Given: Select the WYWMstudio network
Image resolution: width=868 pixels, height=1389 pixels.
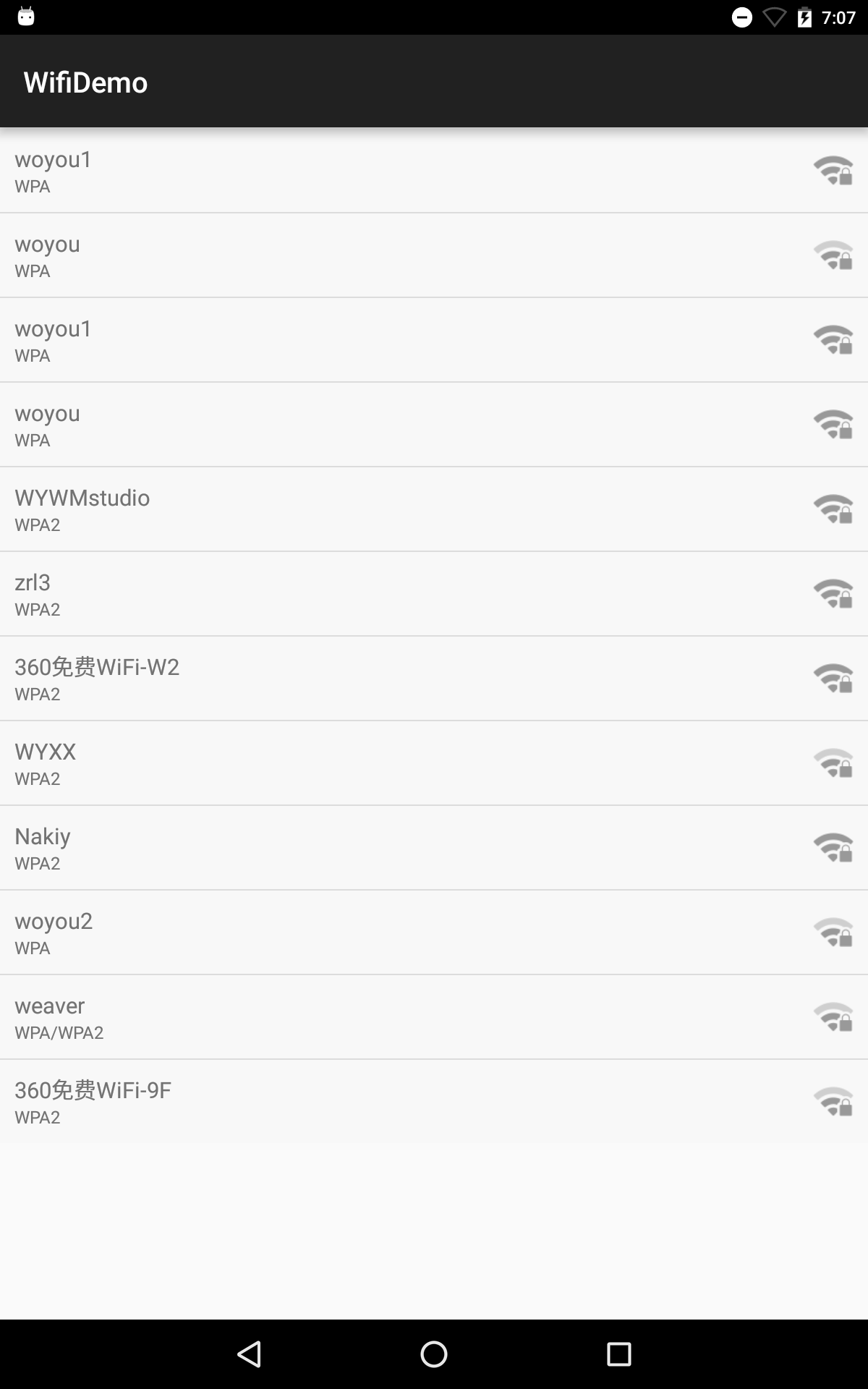Looking at the screenshot, I should 434,509.
